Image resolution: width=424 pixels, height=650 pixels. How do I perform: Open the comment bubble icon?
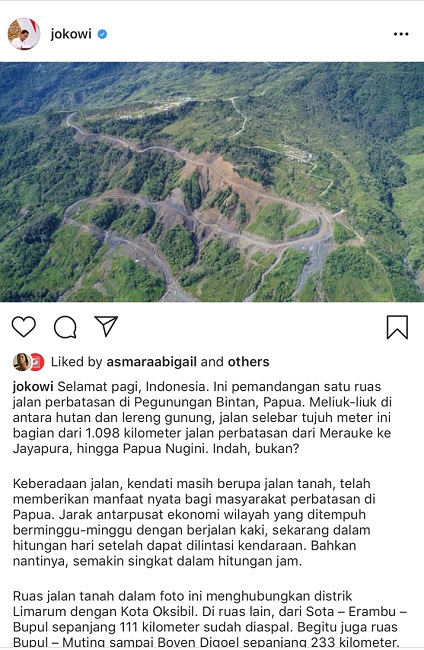[x=65, y=327]
